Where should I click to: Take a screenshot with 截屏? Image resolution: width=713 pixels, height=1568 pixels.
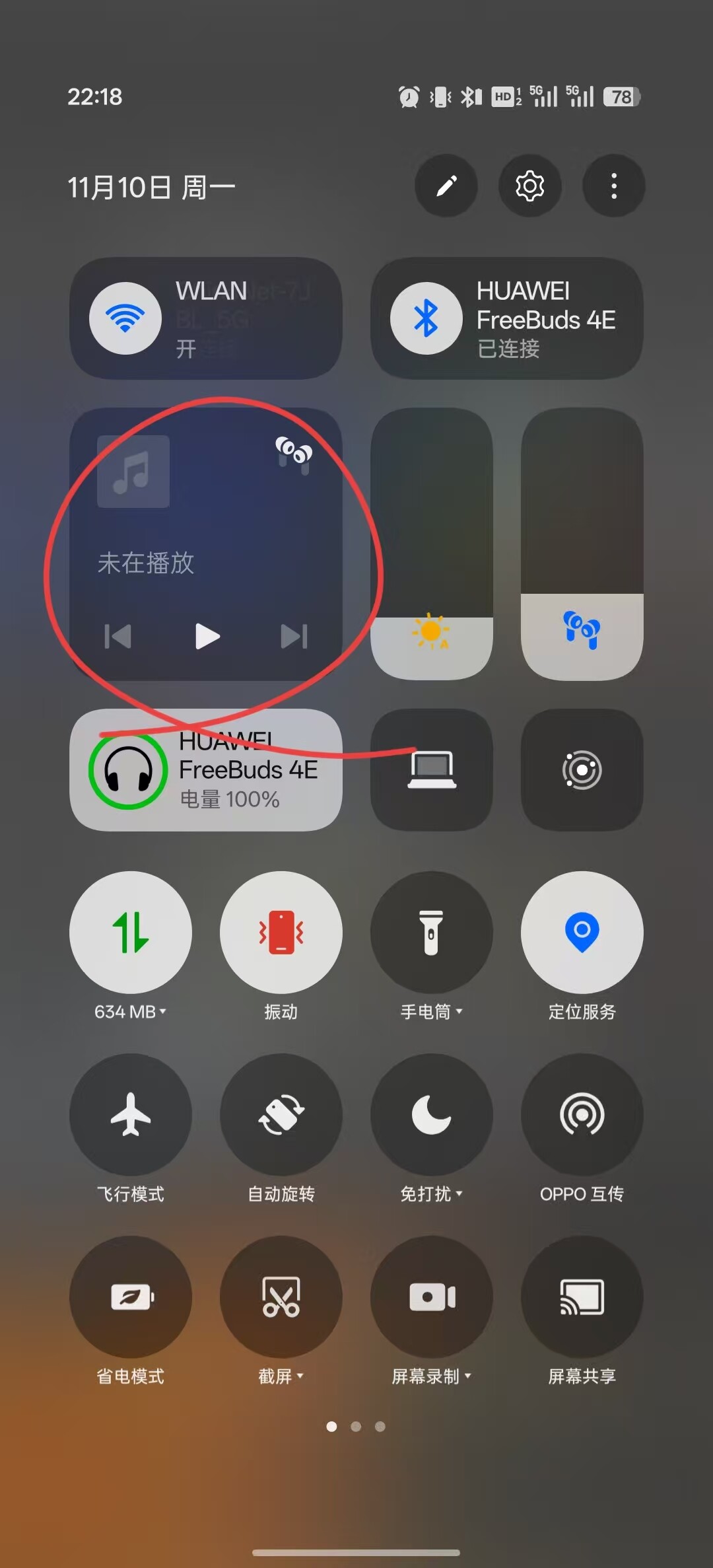281,1297
